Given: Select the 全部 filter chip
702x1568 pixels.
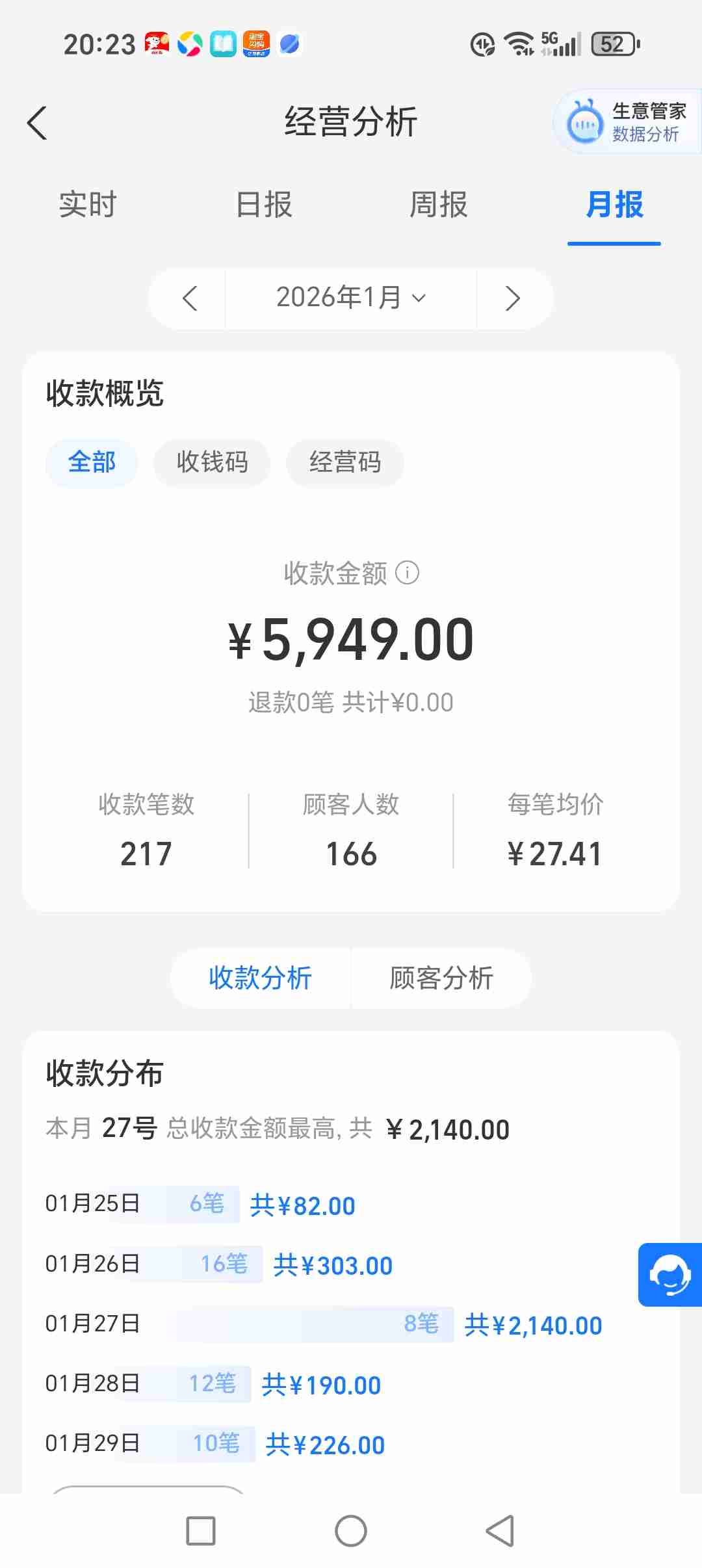Looking at the screenshot, I should 92,462.
